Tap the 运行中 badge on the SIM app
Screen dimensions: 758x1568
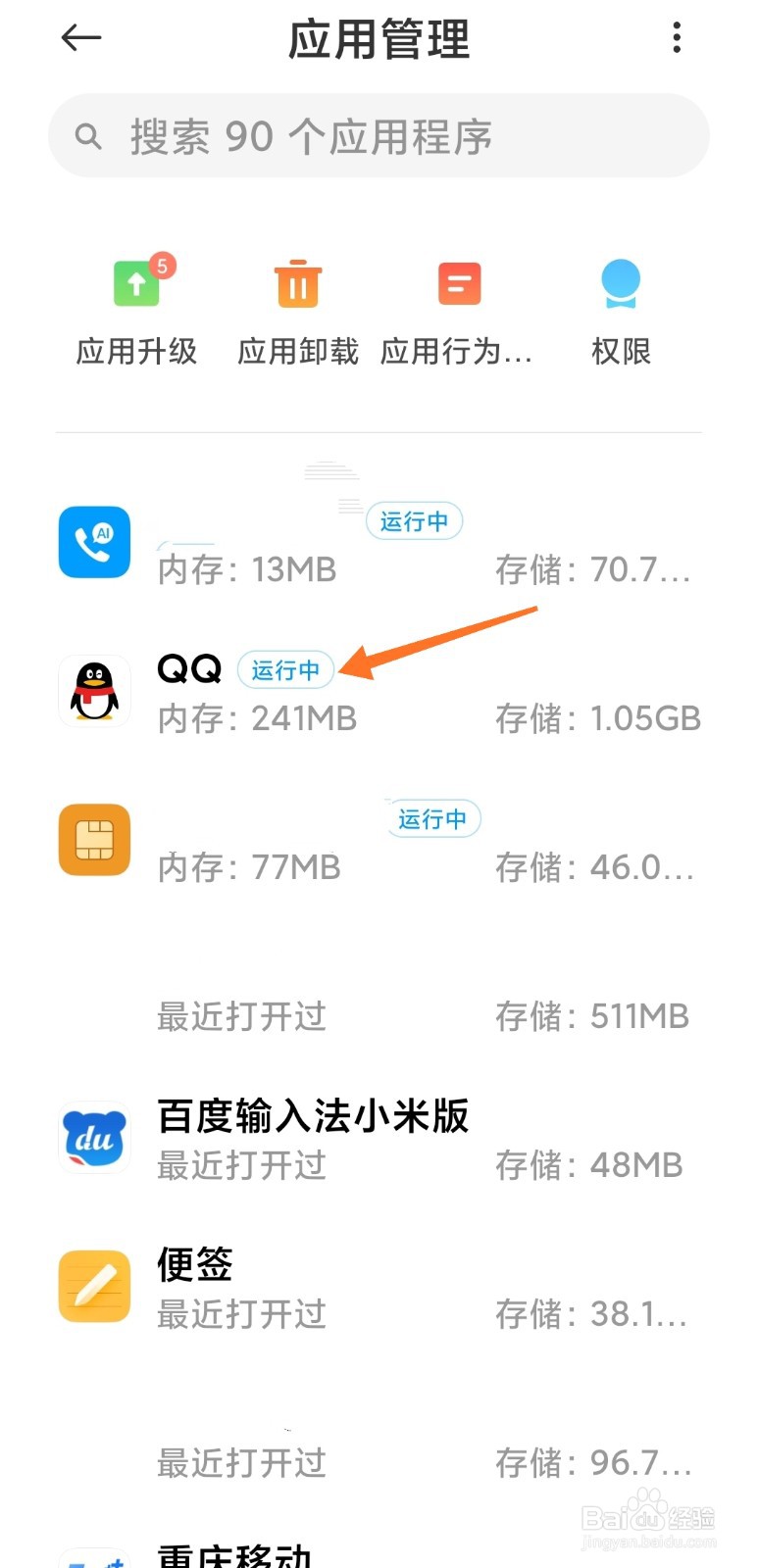(x=433, y=818)
